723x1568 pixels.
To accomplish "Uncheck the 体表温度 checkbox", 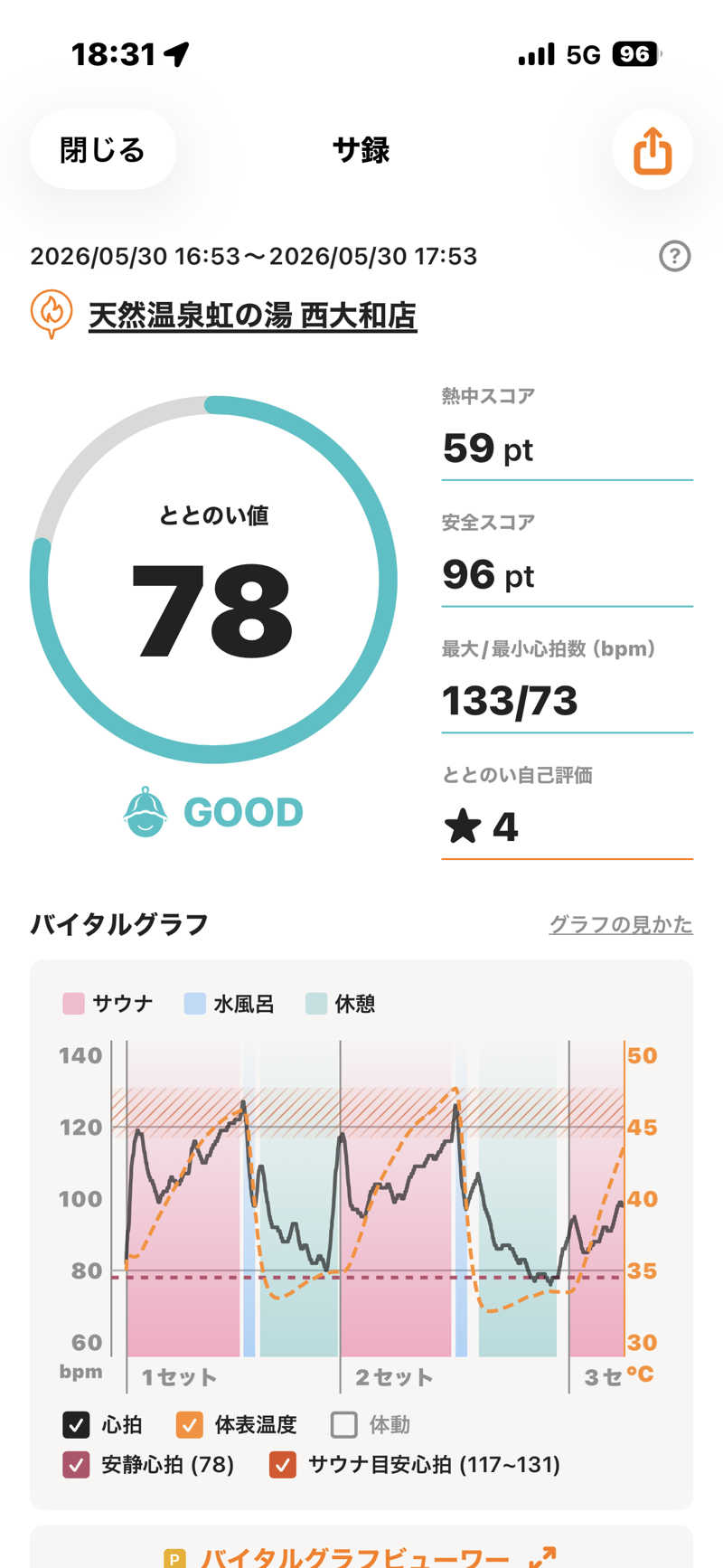I will tap(189, 1425).
